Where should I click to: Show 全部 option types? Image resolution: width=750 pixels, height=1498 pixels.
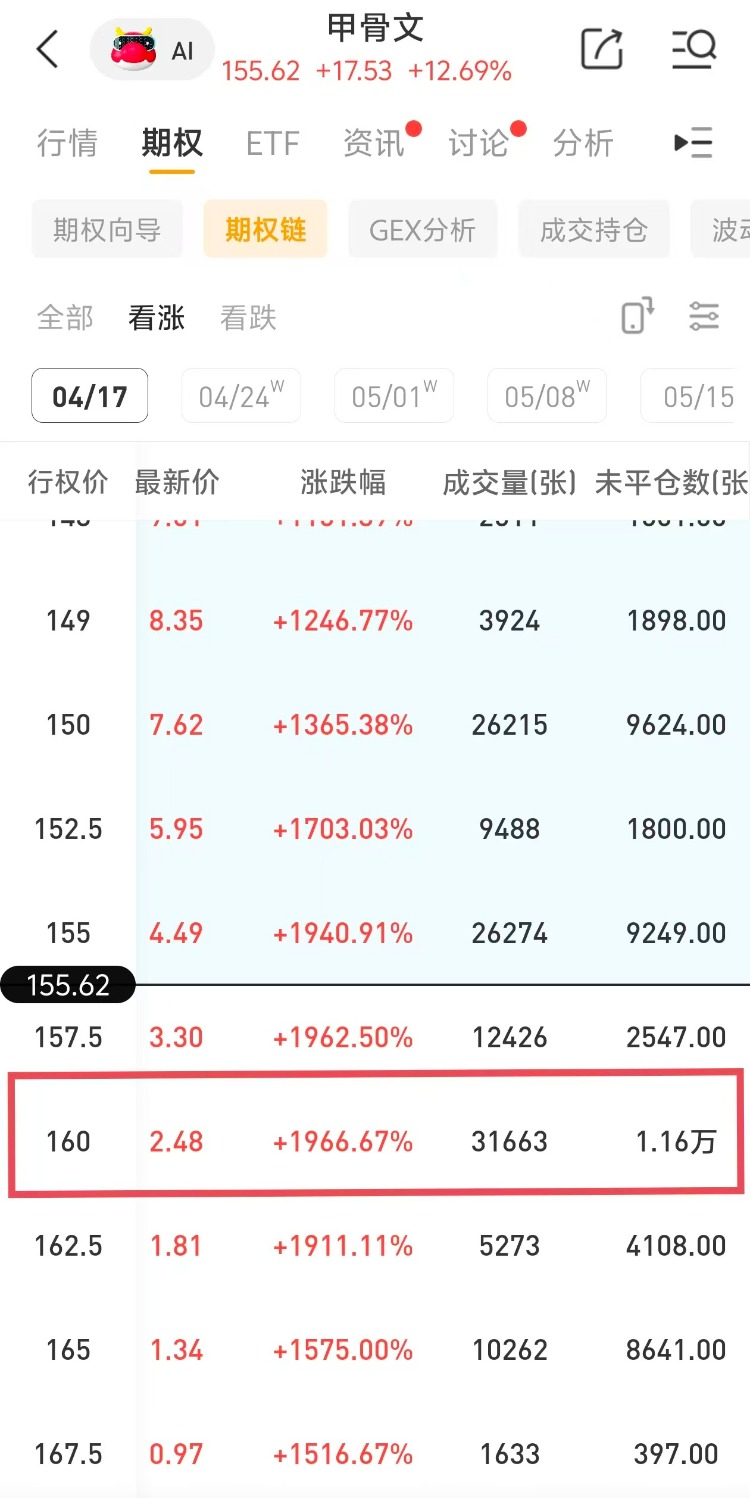pos(65,318)
